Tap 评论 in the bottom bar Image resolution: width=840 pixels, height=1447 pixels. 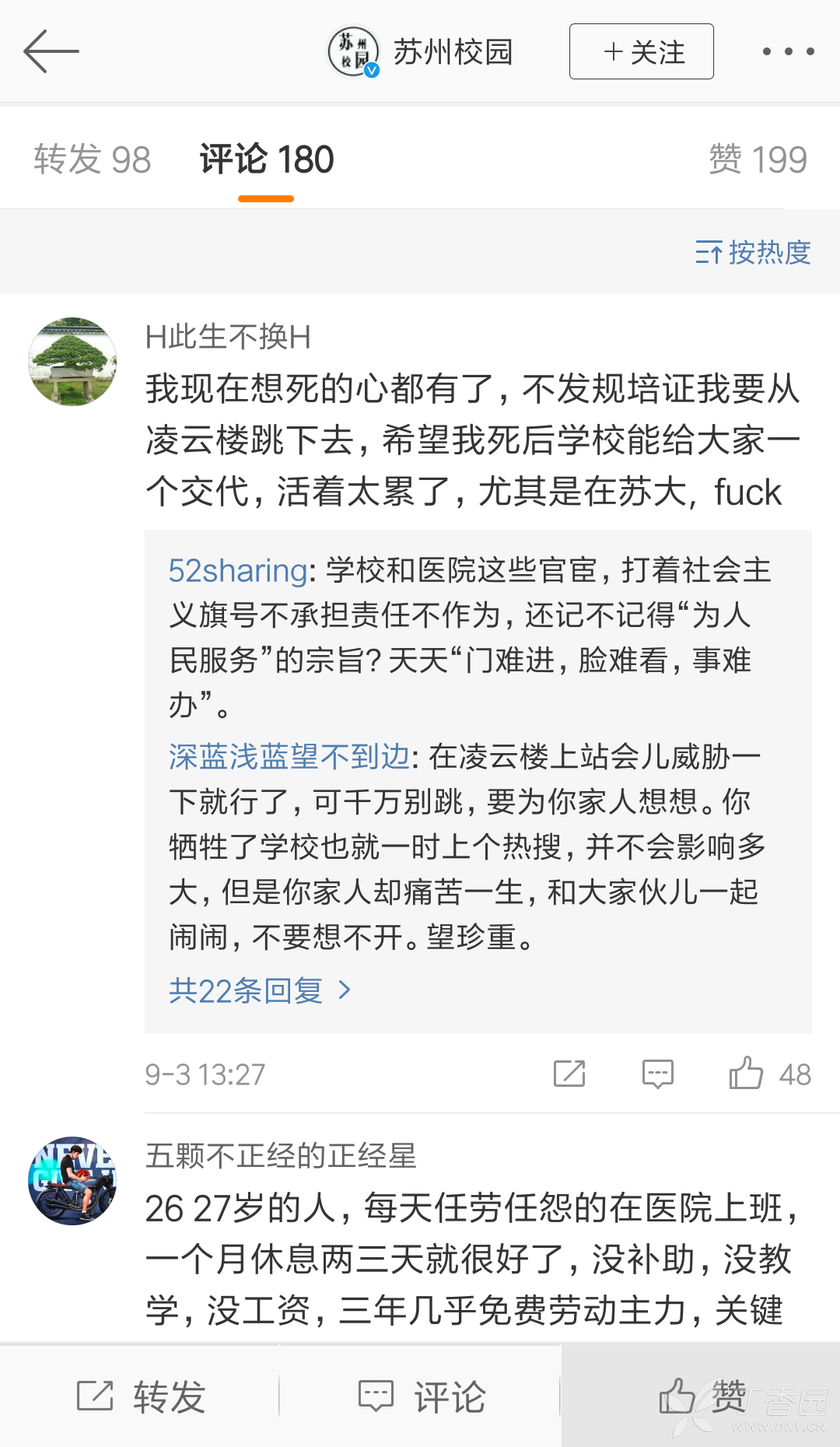[x=421, y=1396]
